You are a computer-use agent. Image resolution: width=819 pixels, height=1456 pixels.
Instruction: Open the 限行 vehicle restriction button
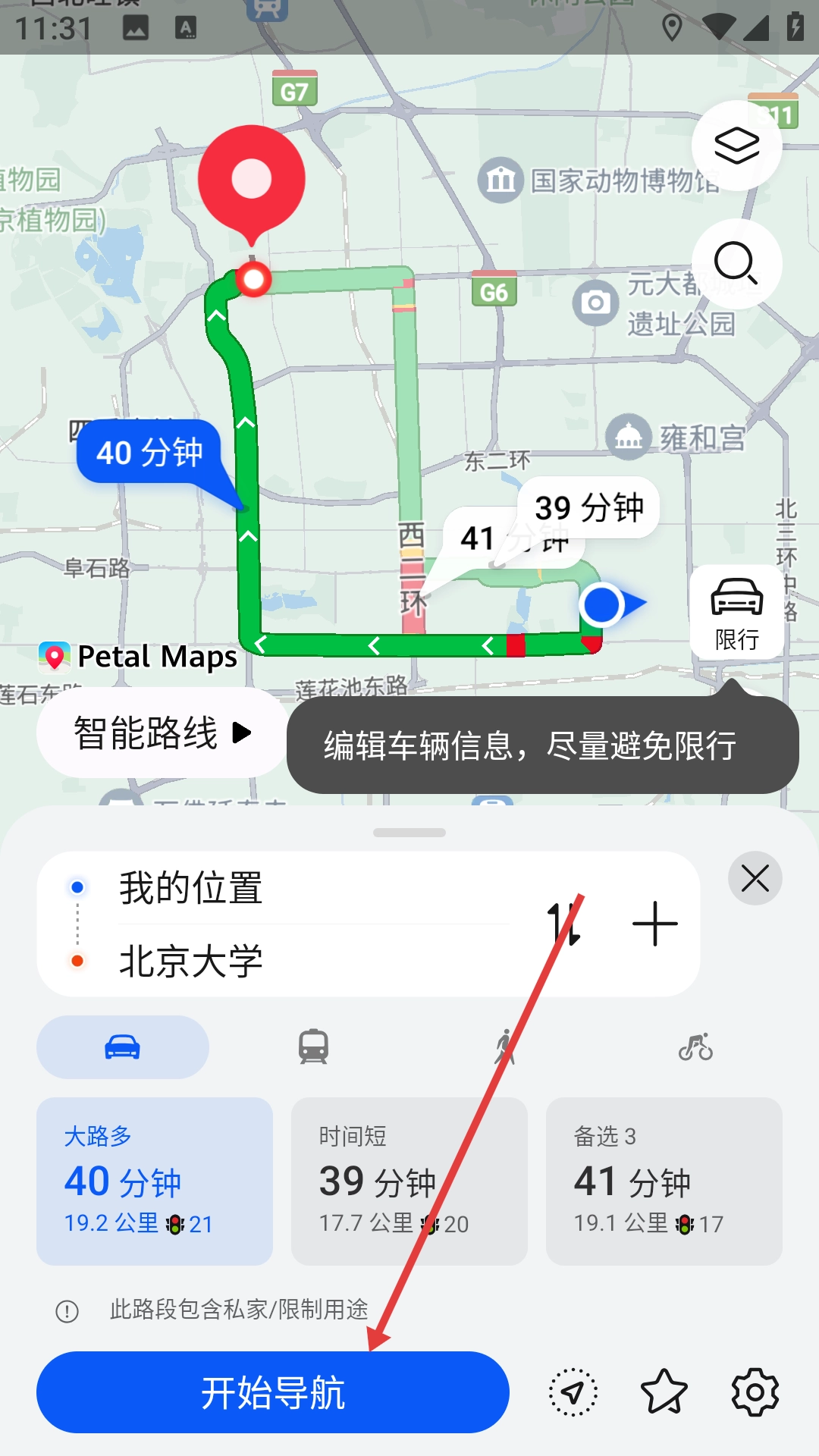[x=736, y=612]
